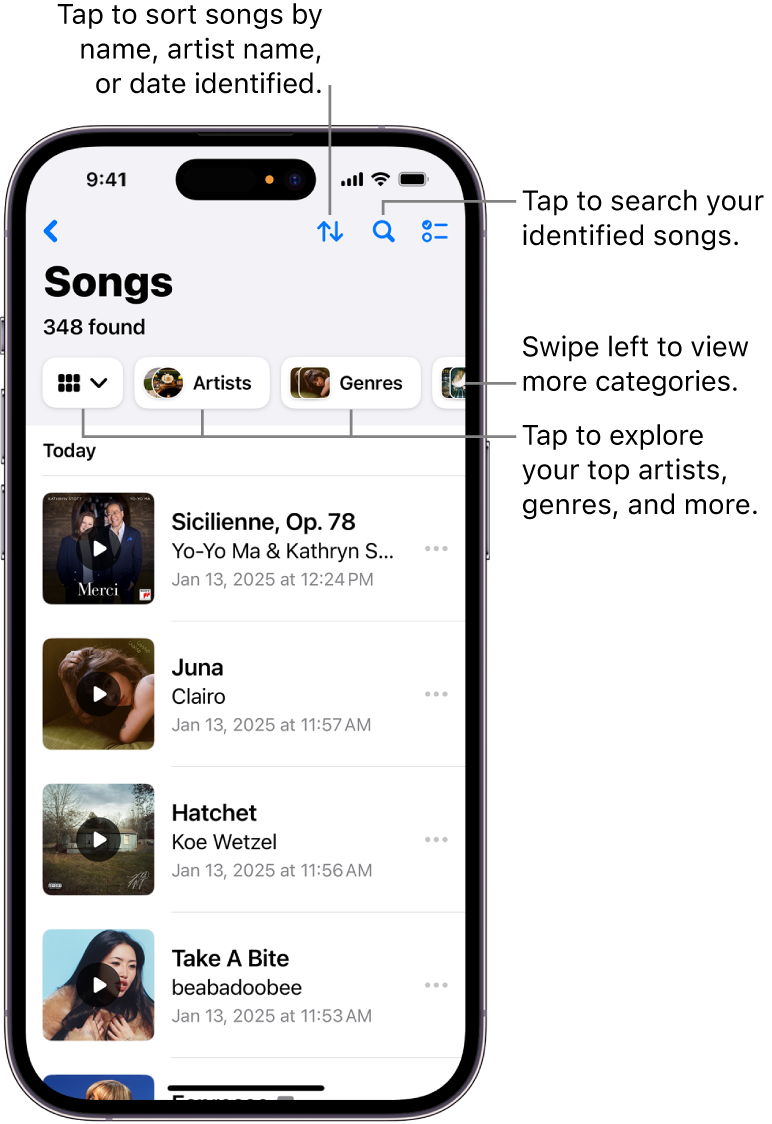The height and width of the screenshot is (1124, 772).
Task: Play the Sicilienne, Op. 78 preview
Action: [99, 549]
